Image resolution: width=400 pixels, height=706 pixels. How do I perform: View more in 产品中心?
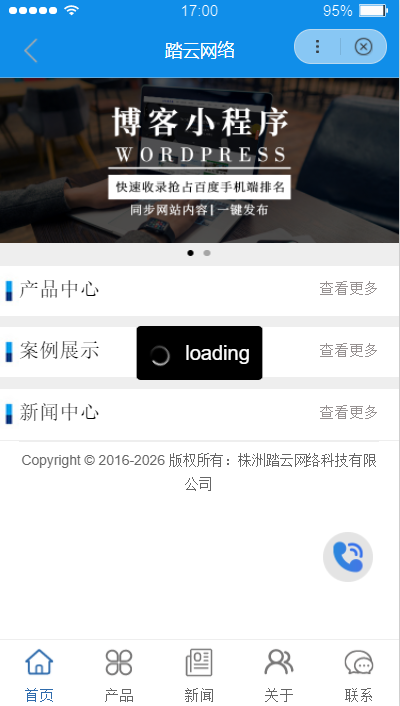pyautogui.click(x=349, y=289)
